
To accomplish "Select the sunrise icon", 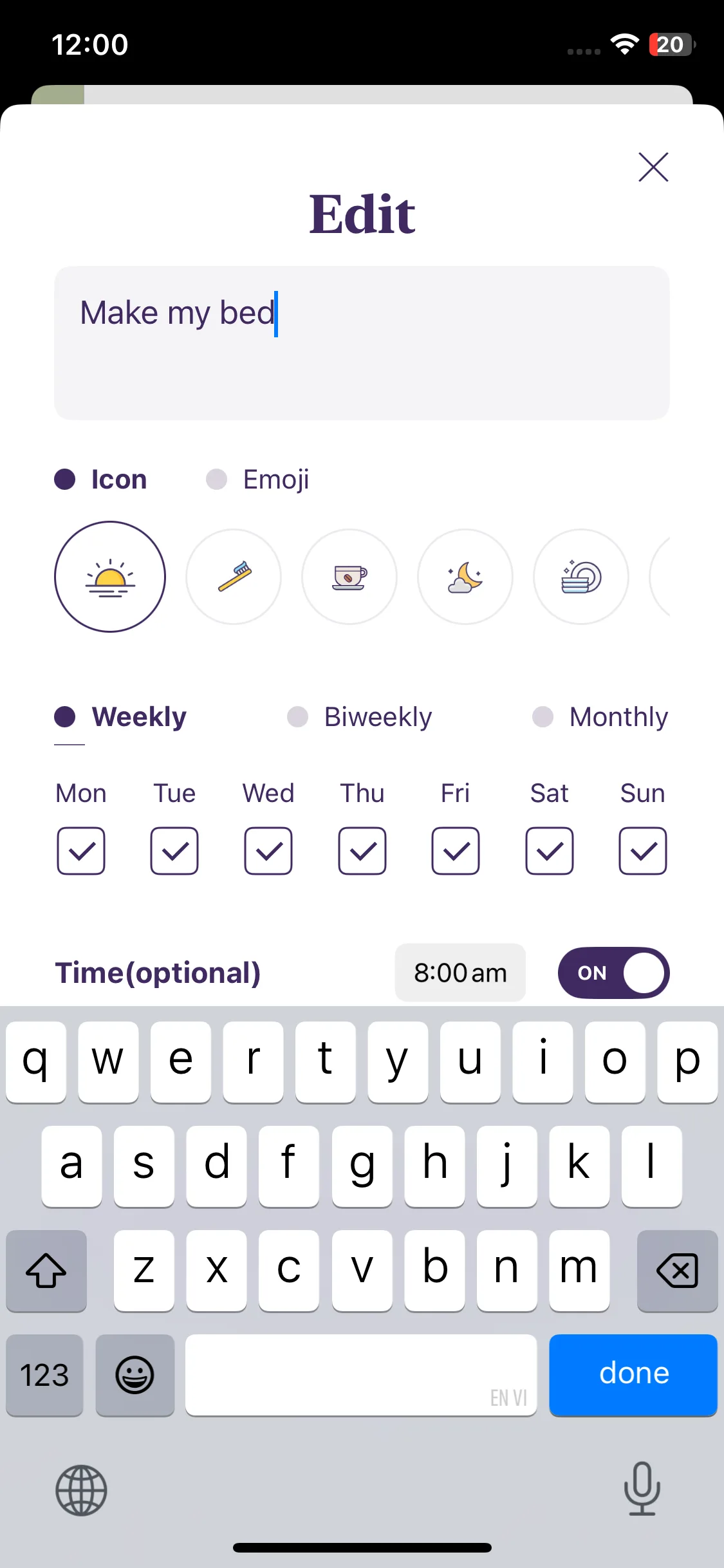I will point(110,577).
